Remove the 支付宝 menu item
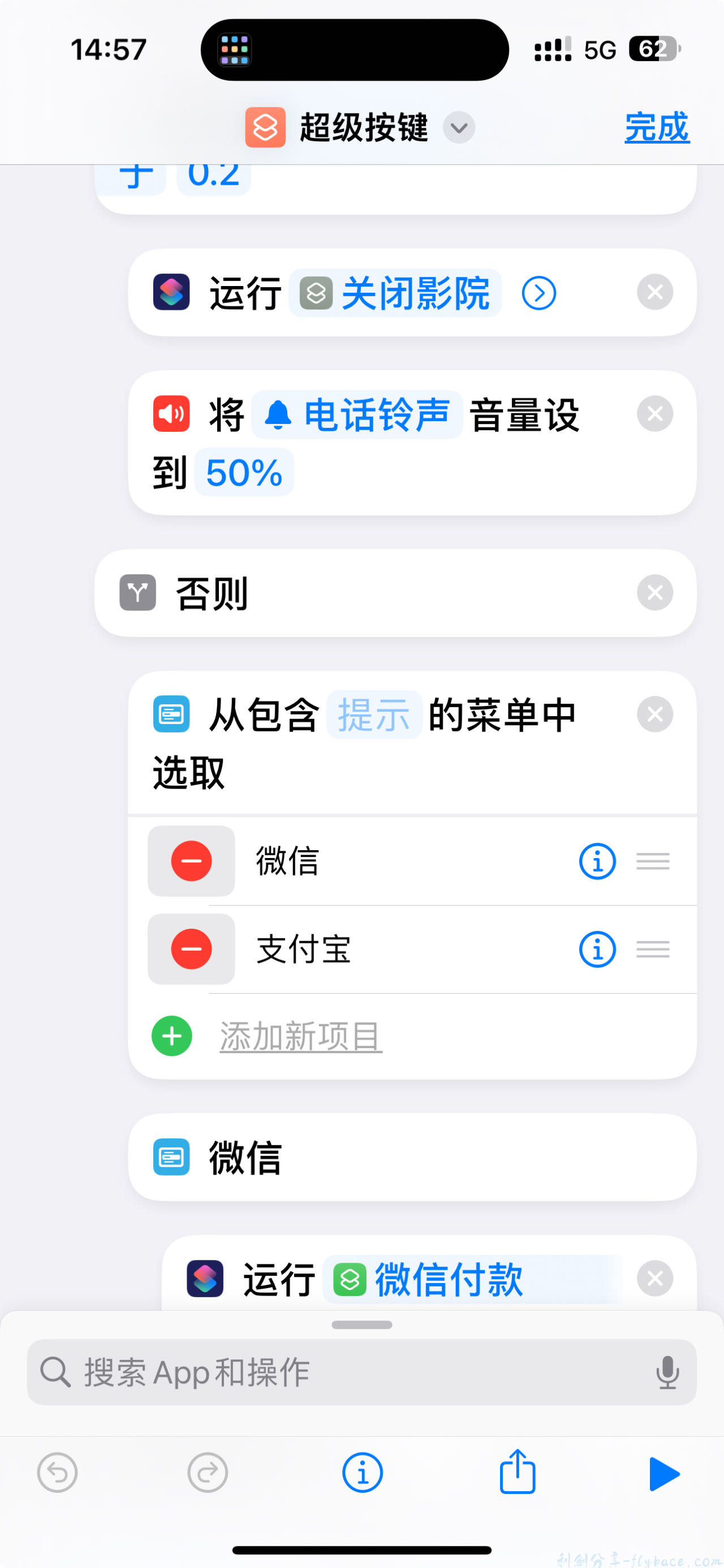Viewport: 724px width, 1568px height. pos(191,949)
